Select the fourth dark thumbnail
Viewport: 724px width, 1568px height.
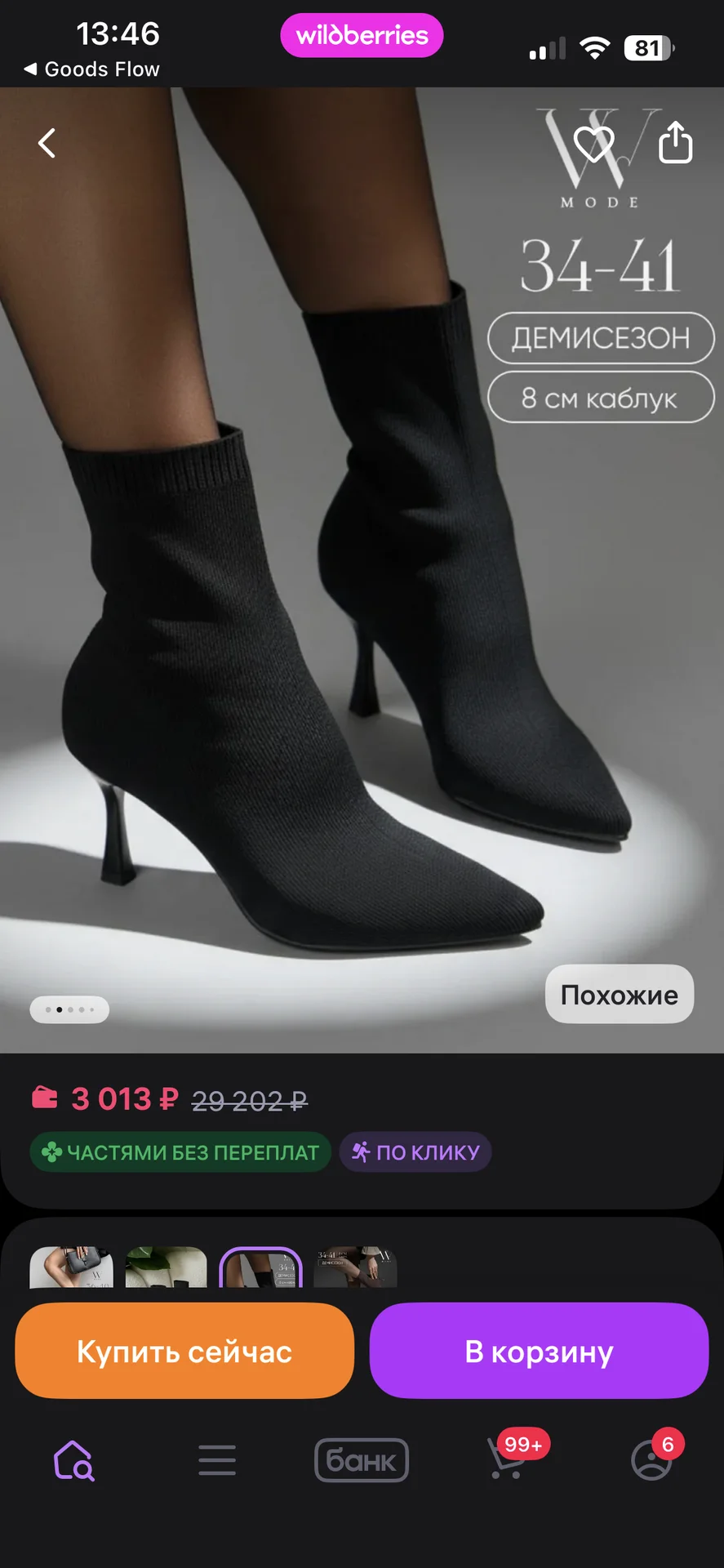[356, 1267]
